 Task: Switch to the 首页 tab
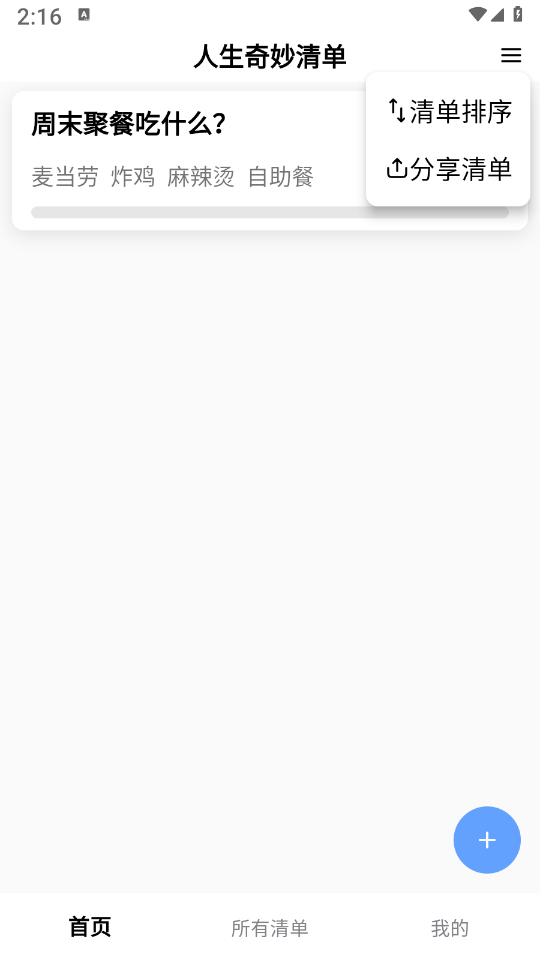(x=90, y=927)
